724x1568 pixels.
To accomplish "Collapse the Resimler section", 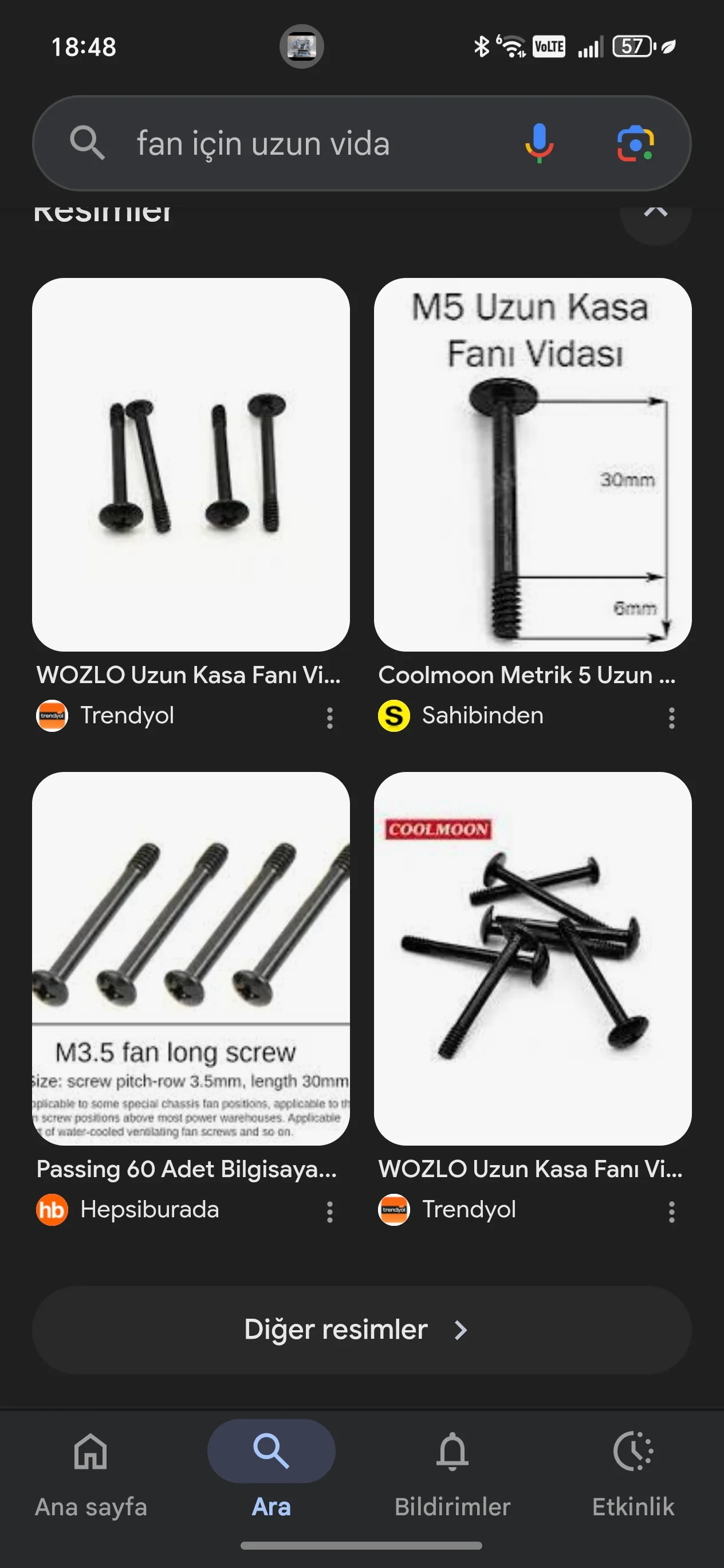I will 655,213.
